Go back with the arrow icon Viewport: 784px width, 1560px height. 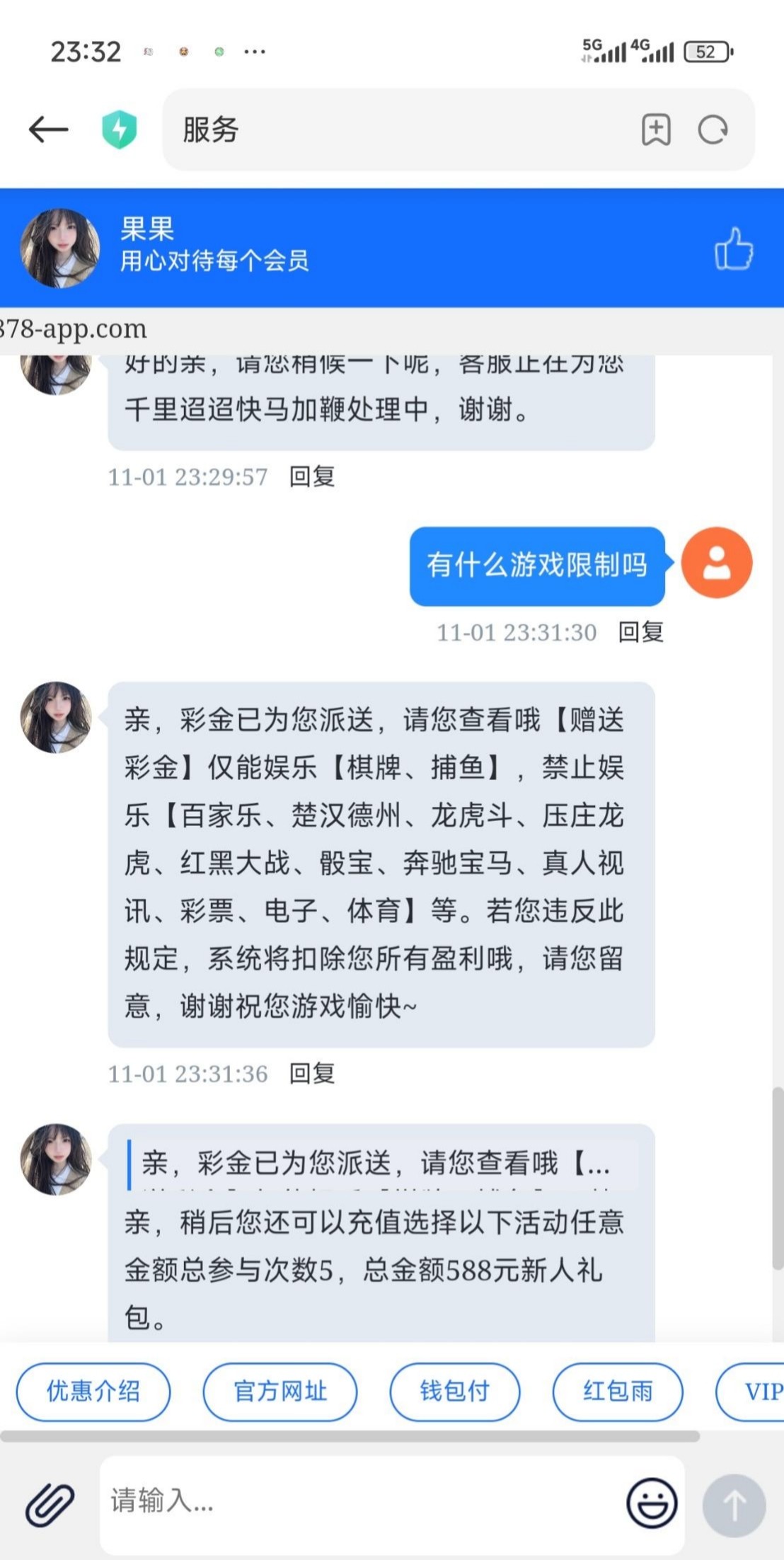pyautogui.click(x=48, y=130)
